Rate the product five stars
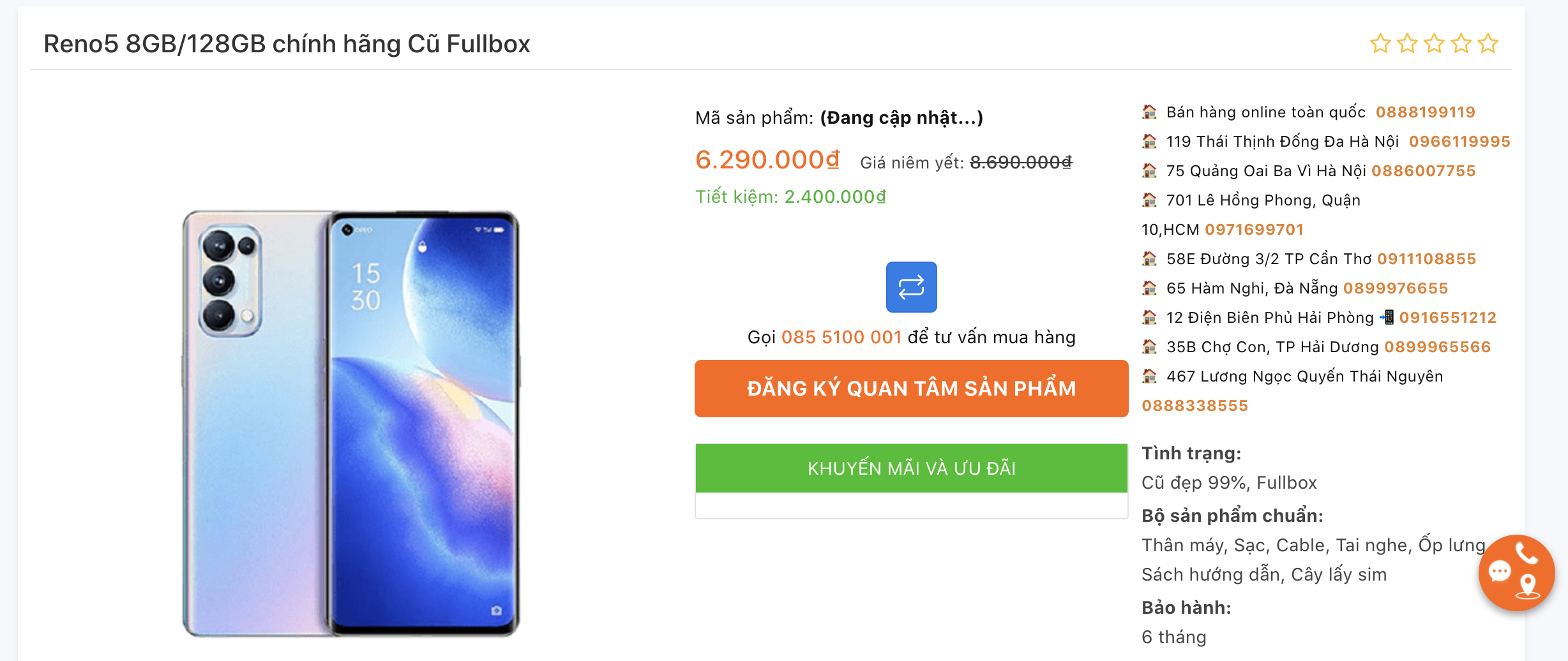Viewport: 1568px width, 661px height. point(1488,43)
